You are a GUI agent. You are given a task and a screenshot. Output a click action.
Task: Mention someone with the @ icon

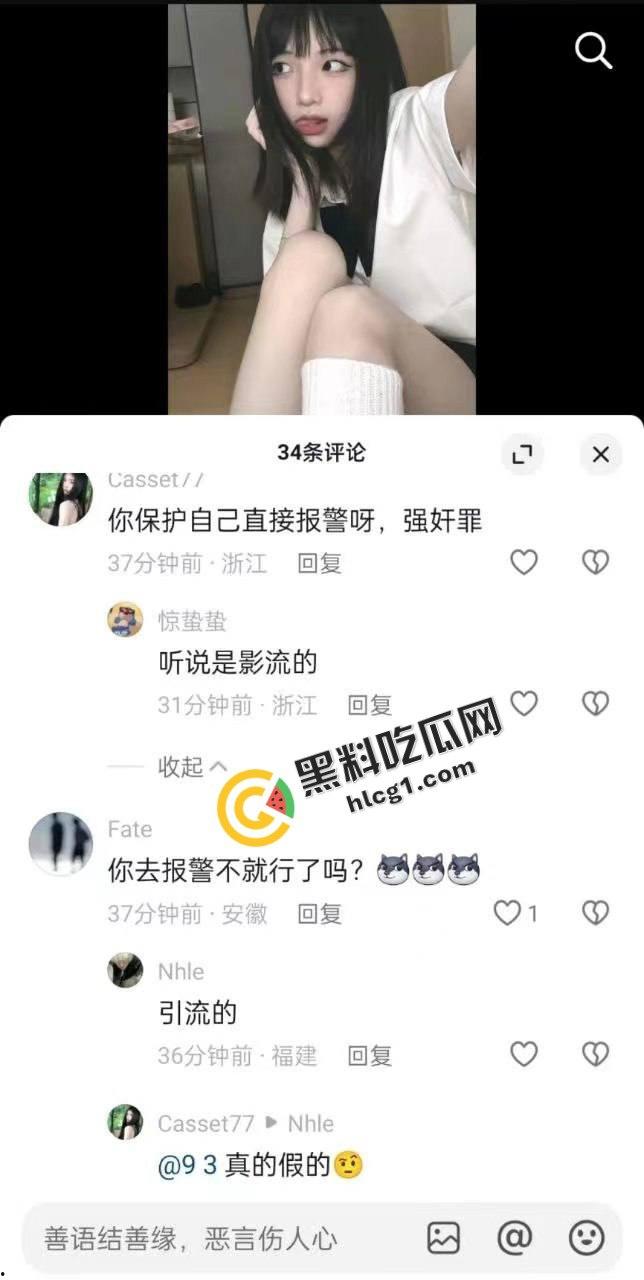514,1238
